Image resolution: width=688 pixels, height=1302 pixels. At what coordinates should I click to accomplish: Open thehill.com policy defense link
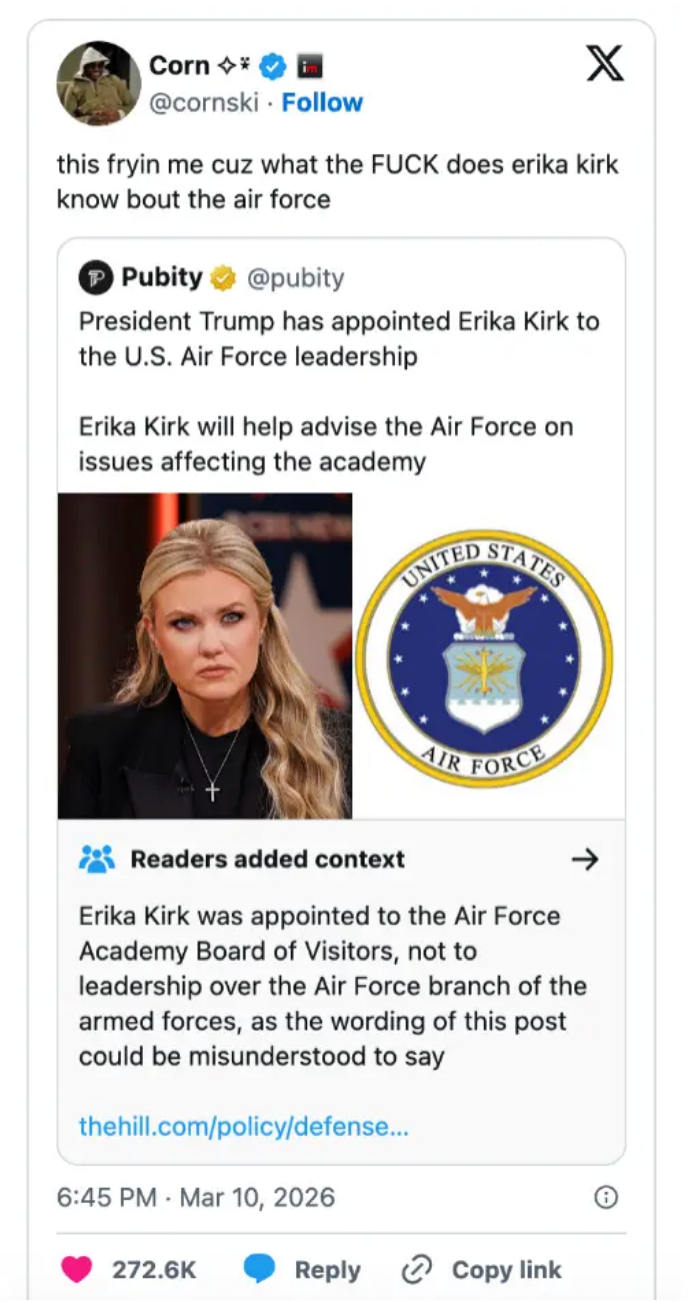(243, 1126)
